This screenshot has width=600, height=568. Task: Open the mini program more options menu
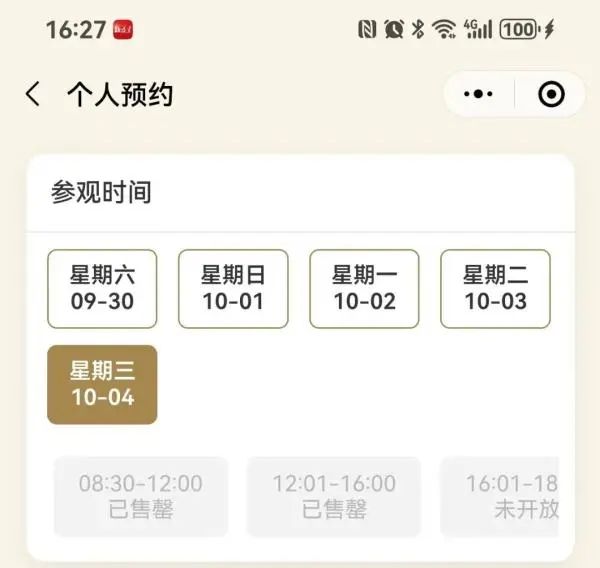480,95
